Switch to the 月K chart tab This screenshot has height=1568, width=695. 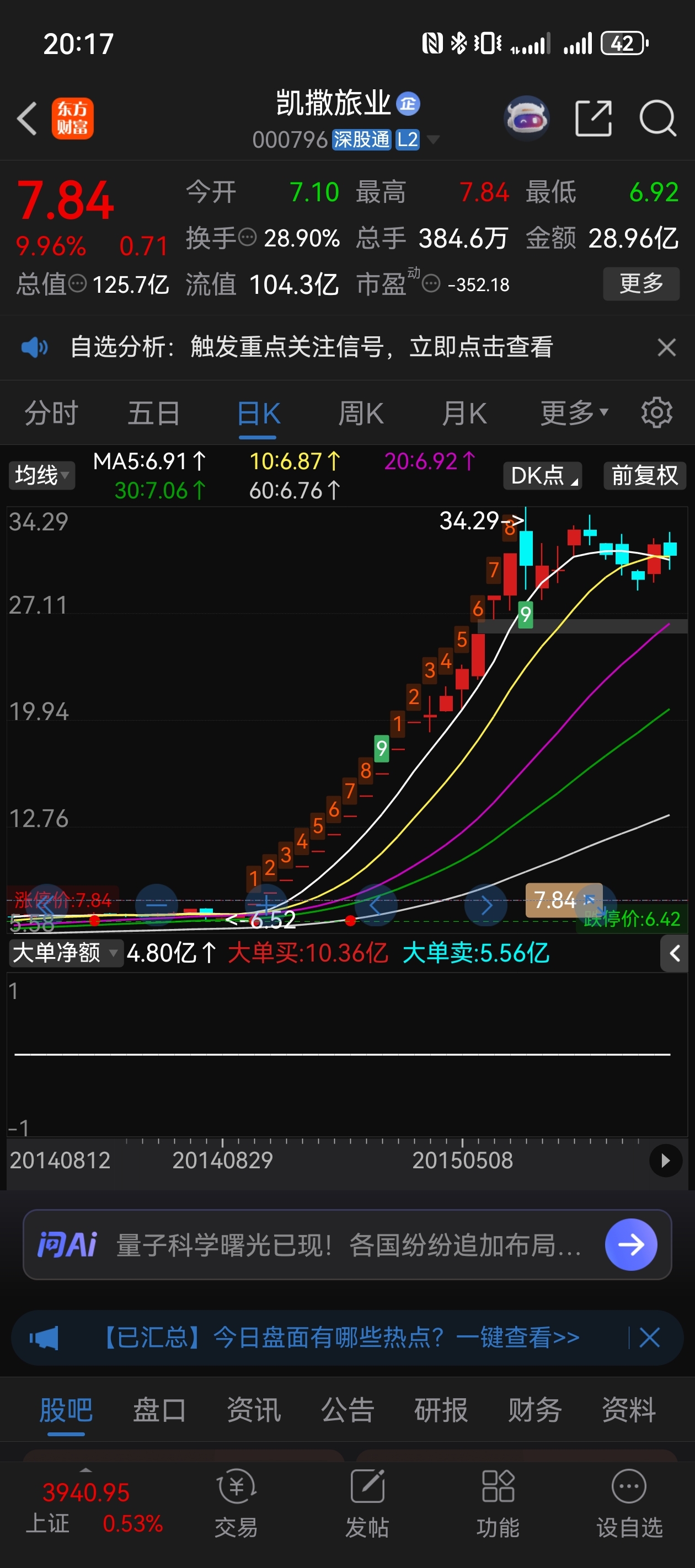(464, 414)
